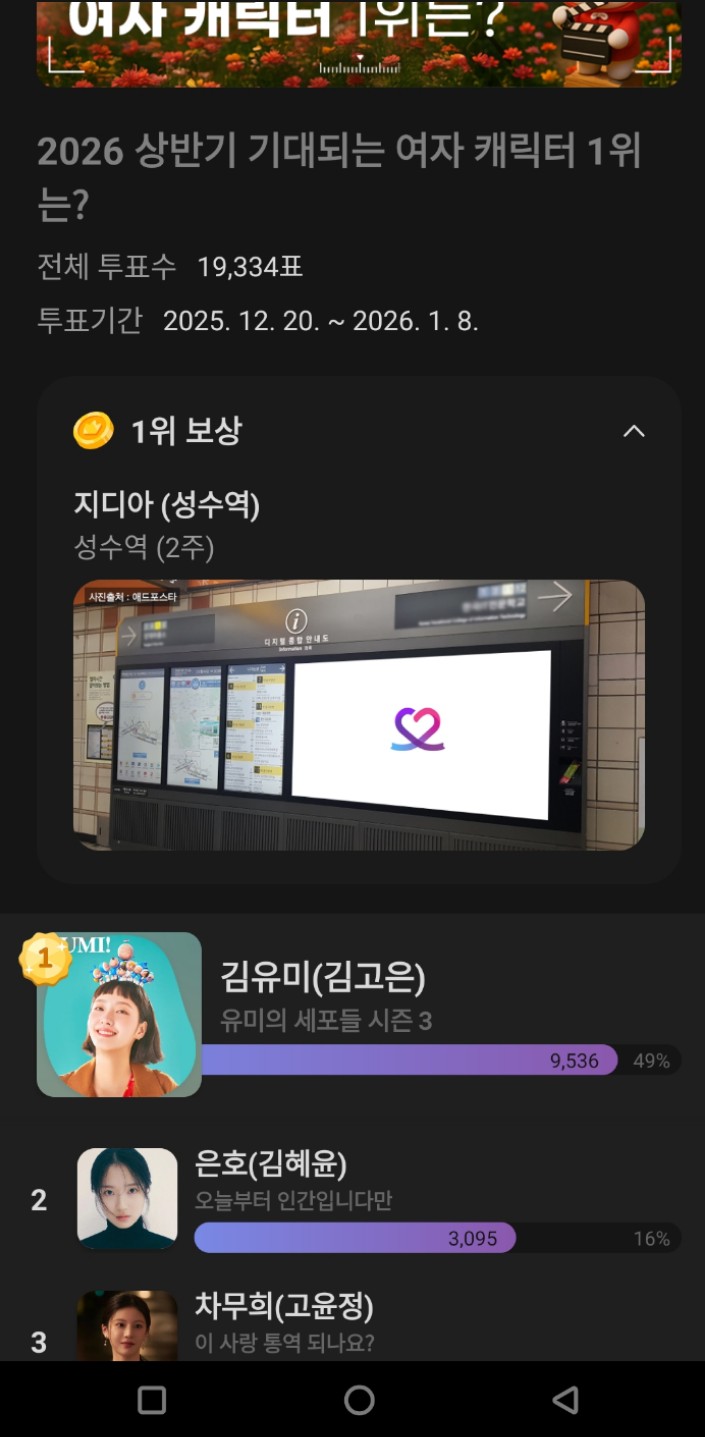Open the recent apps view

(x=152, y=1400)
